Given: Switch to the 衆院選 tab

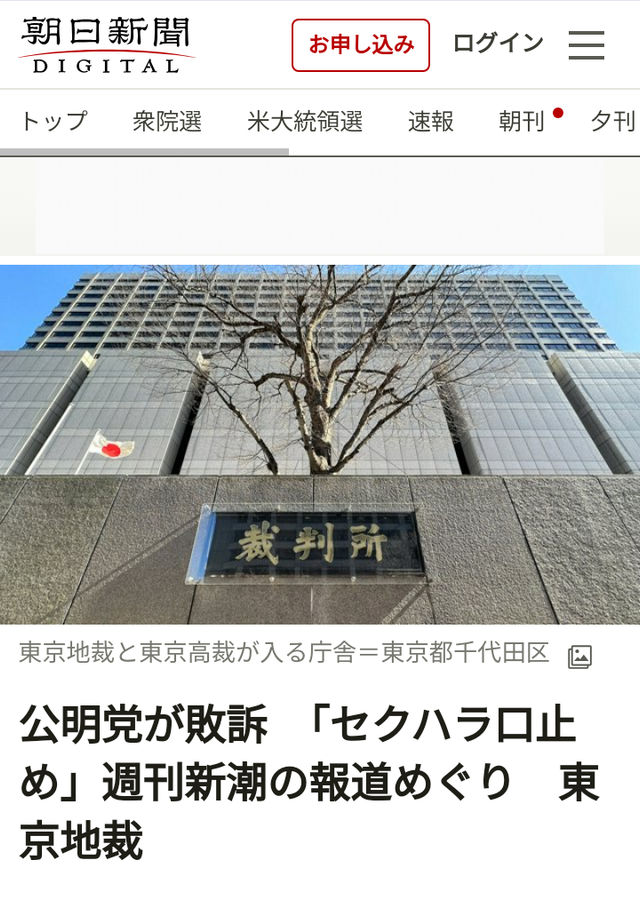Looking at the screenshot, I should [167, 122].
